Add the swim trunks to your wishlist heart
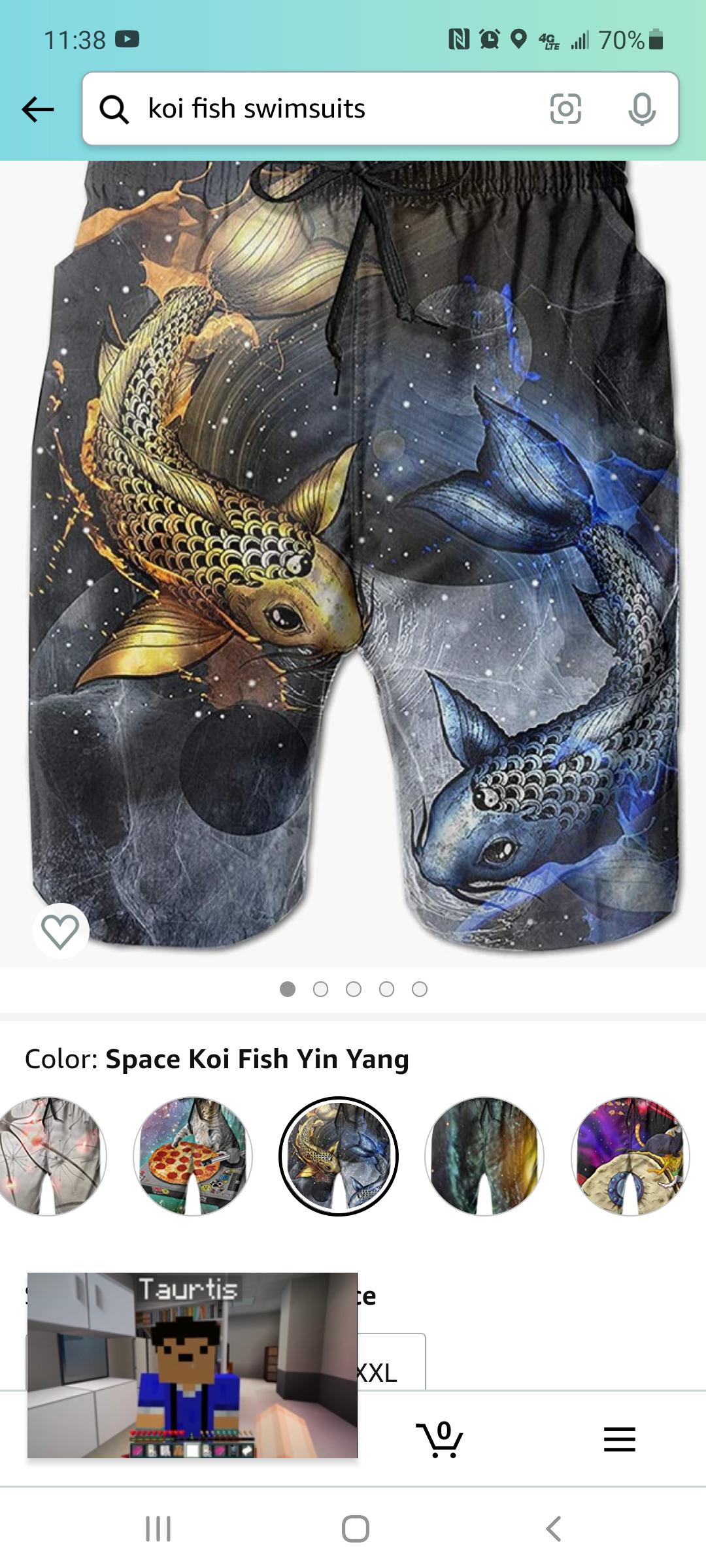Image resolution: width=706 pixels, height=1568 pixels. pos(60,930)
